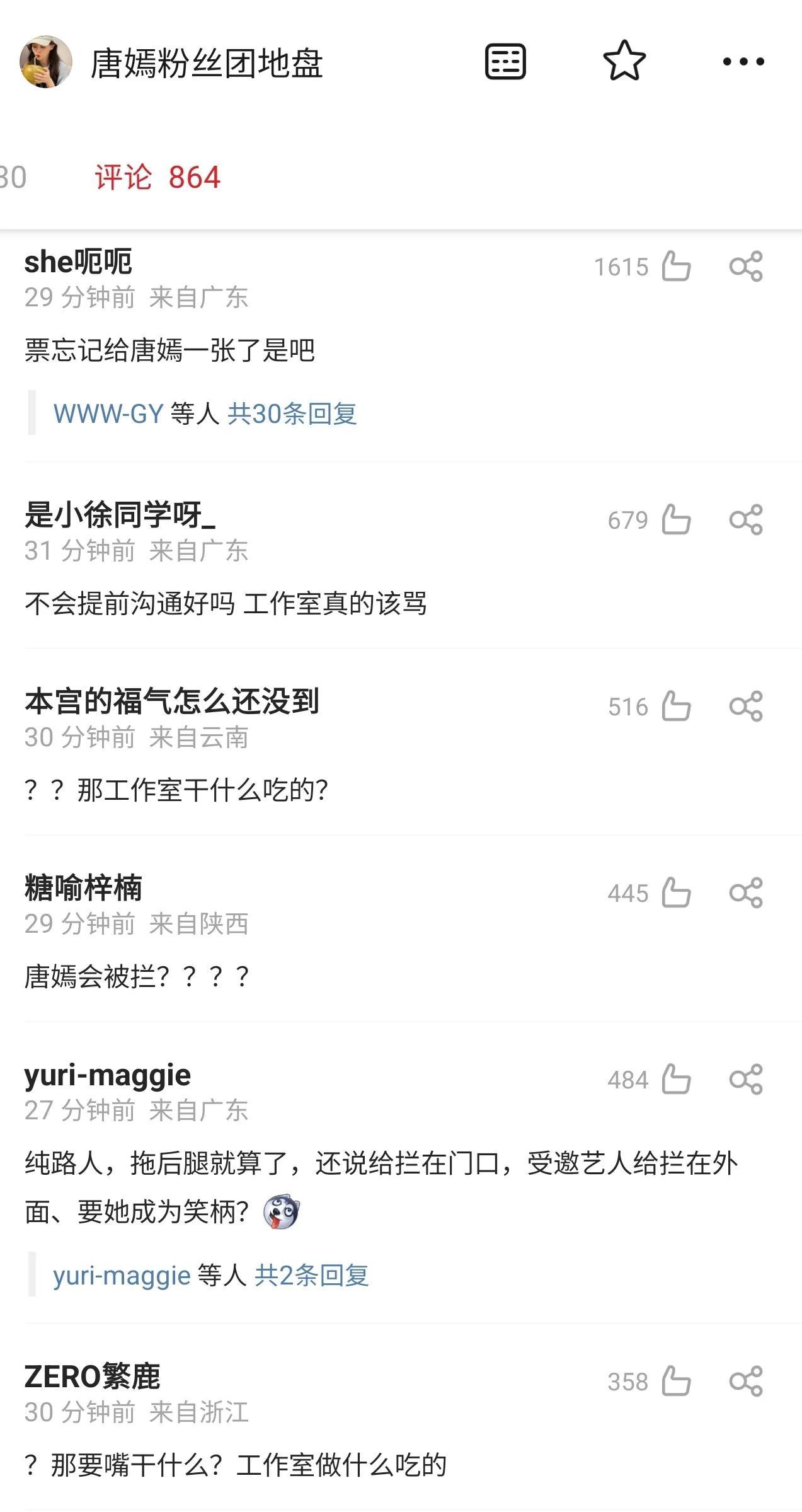Share yuri-maggie's comment

click(x=746, y=1080)
